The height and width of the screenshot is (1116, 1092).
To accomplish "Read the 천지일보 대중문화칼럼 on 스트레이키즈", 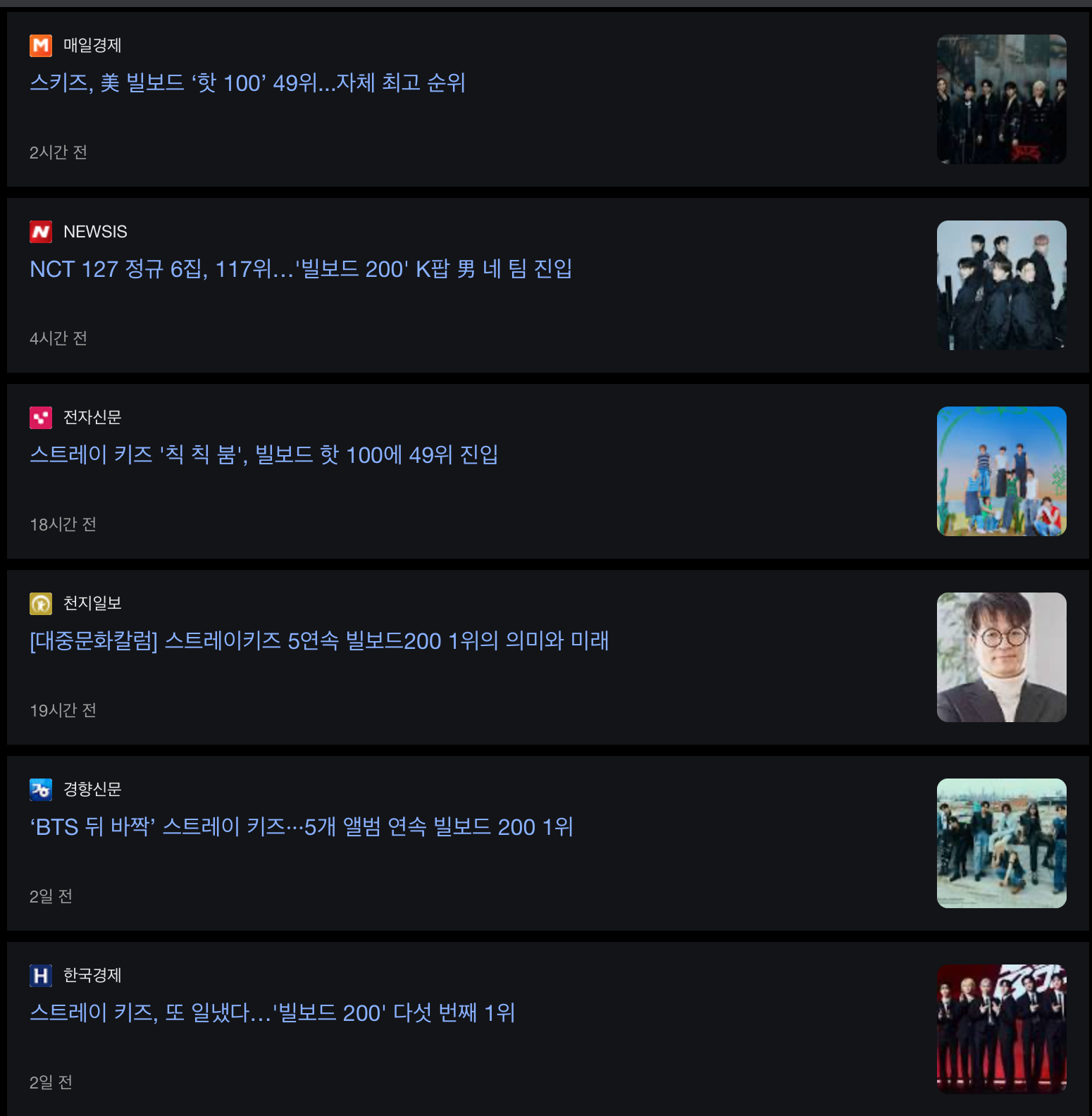I will [319, 641].
